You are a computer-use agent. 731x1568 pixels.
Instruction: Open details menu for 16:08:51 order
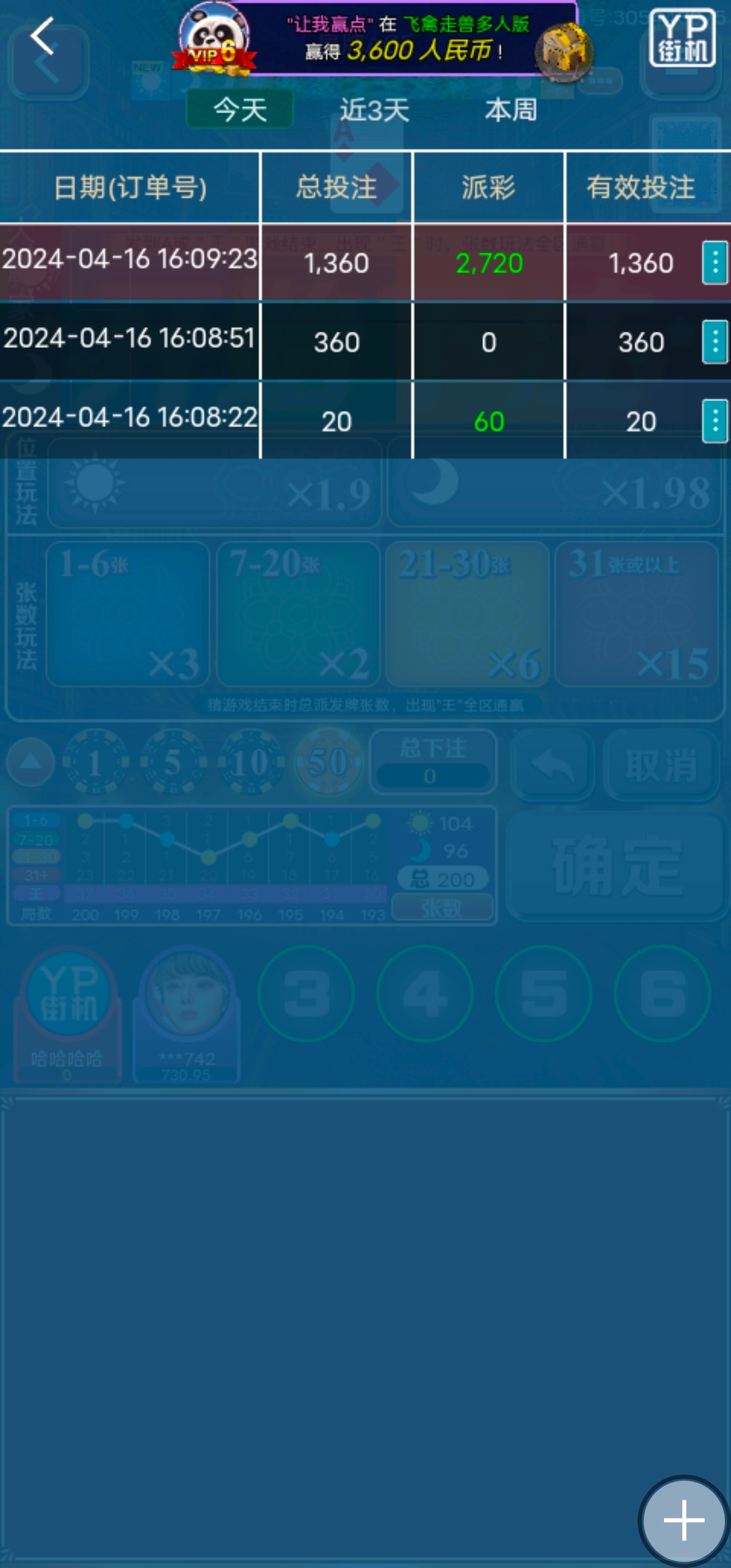point(715,342)
